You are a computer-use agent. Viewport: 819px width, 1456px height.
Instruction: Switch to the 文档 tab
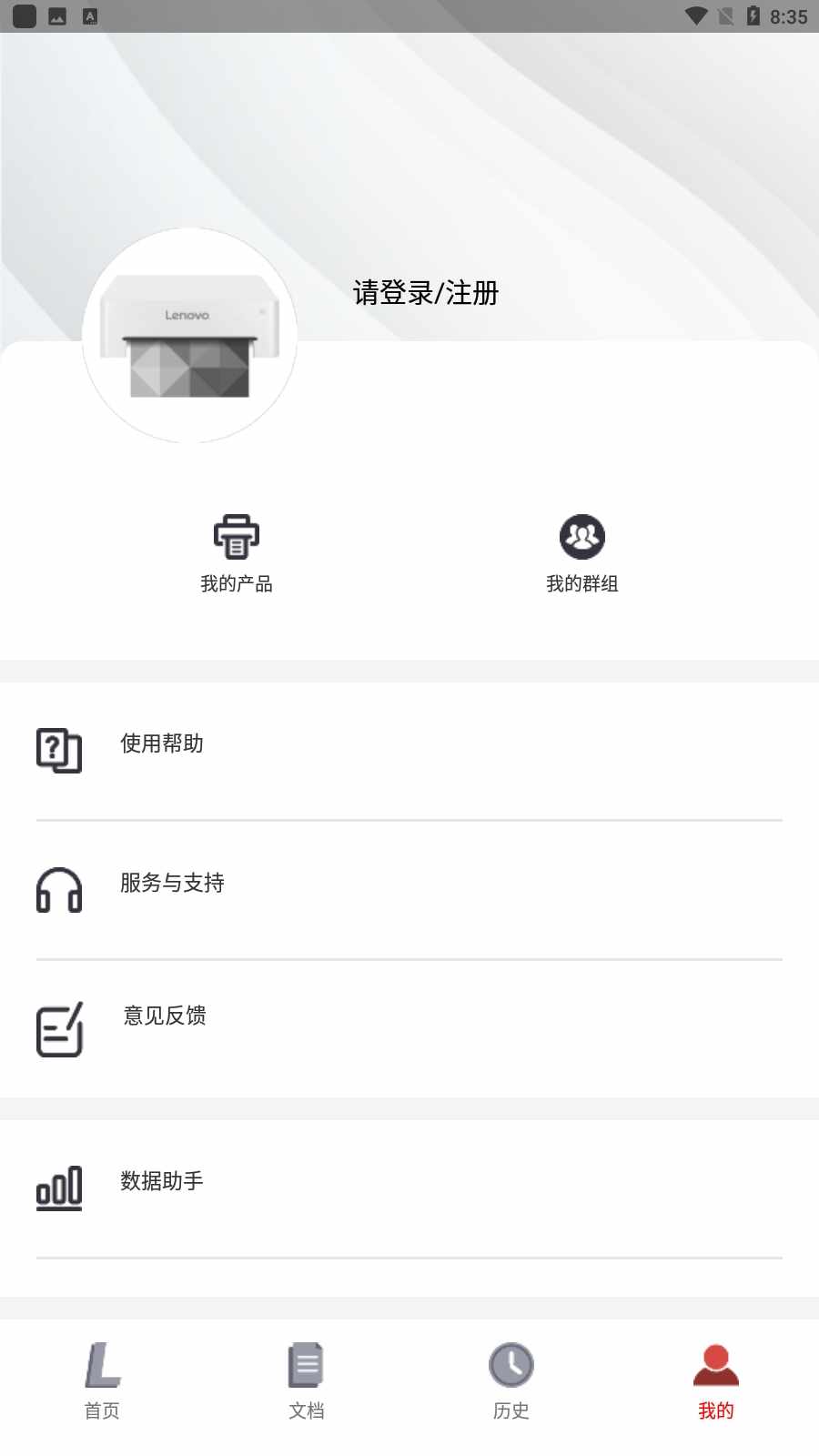coord(307,1380)
